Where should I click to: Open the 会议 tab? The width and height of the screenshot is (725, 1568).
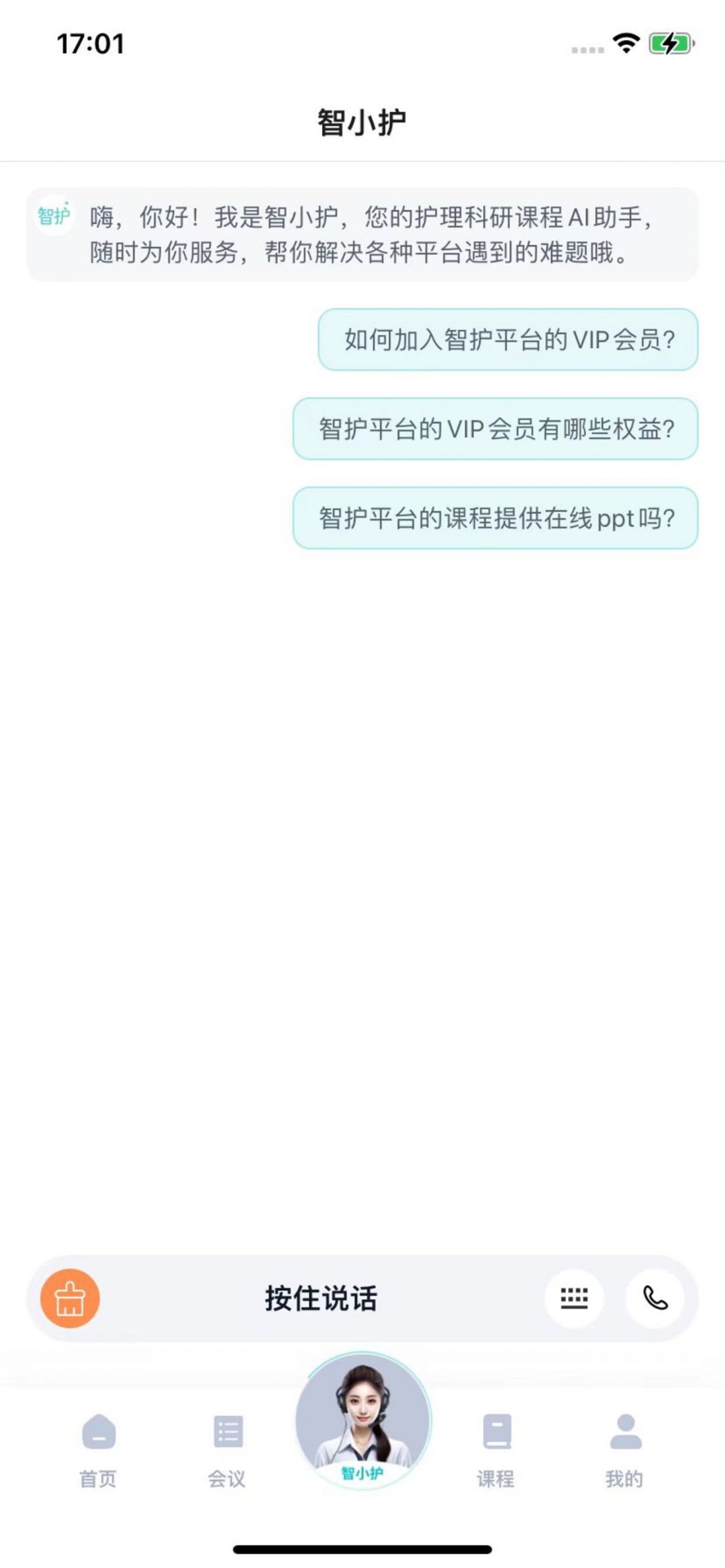(227, 1449)
